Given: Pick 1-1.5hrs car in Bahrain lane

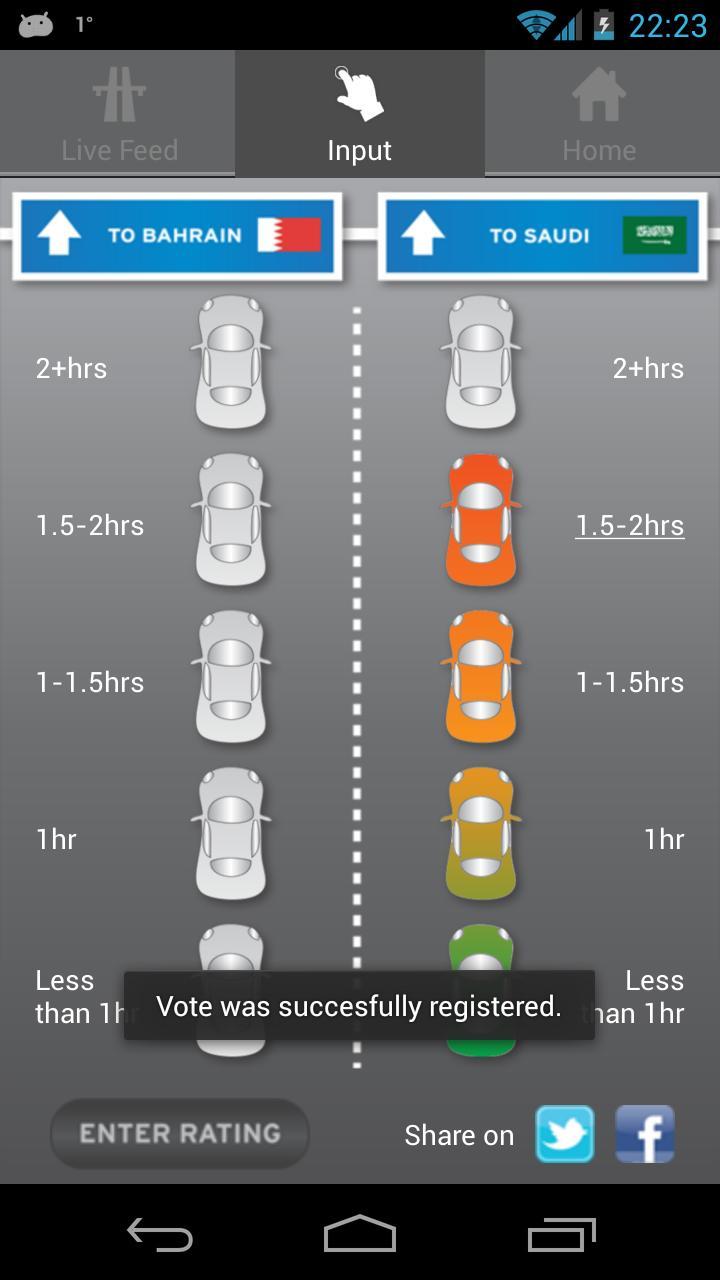Looking at the screenshot, I should point(231,677).
